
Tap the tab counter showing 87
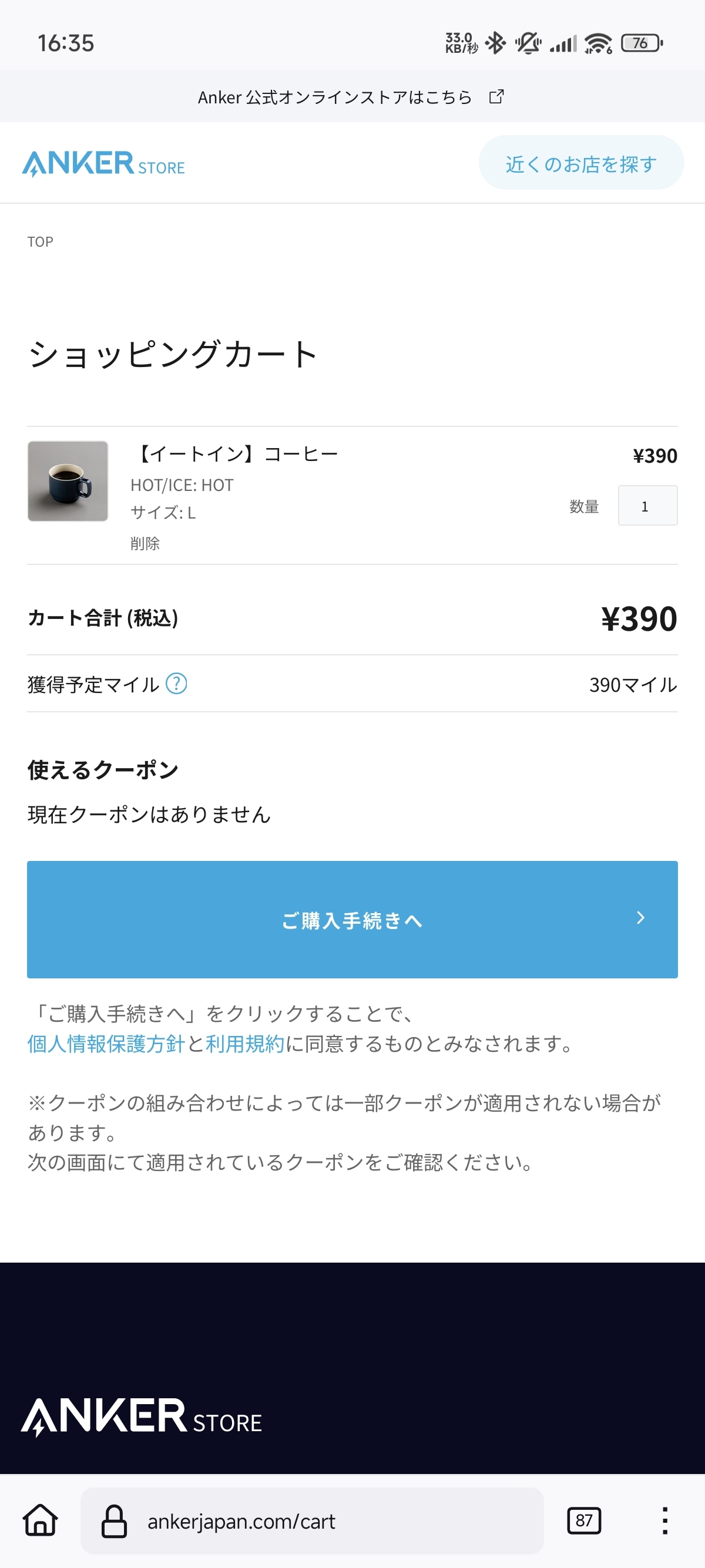coord(585,1522)
